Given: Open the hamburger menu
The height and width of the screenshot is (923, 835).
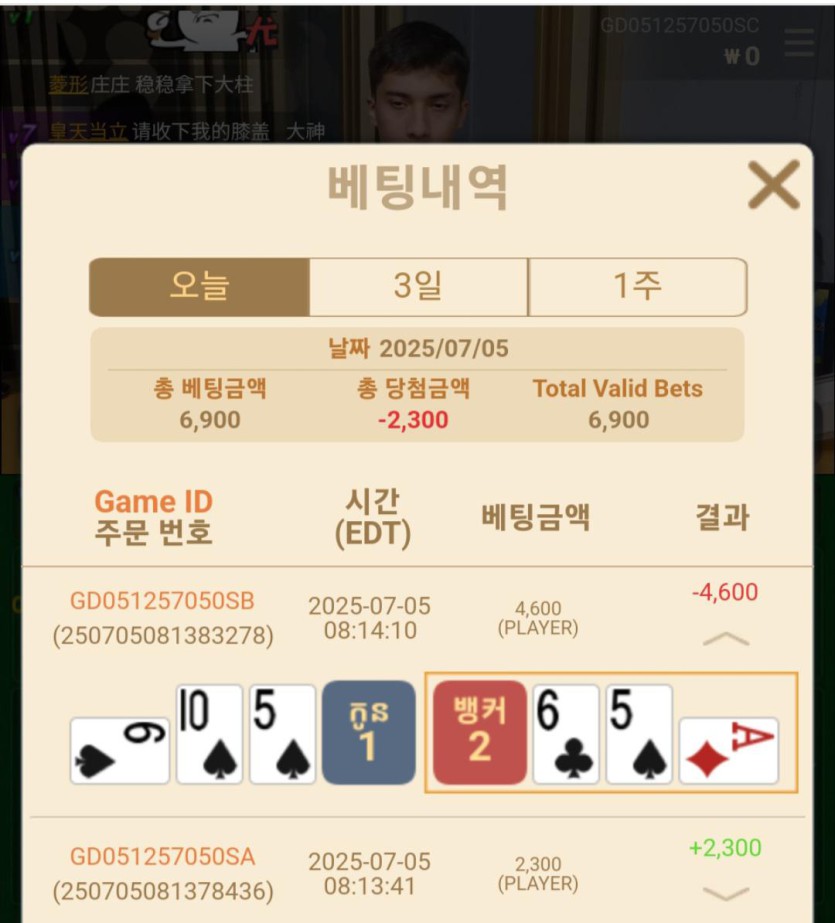Looking at the screenshot, I should click(x=799, y=43).
